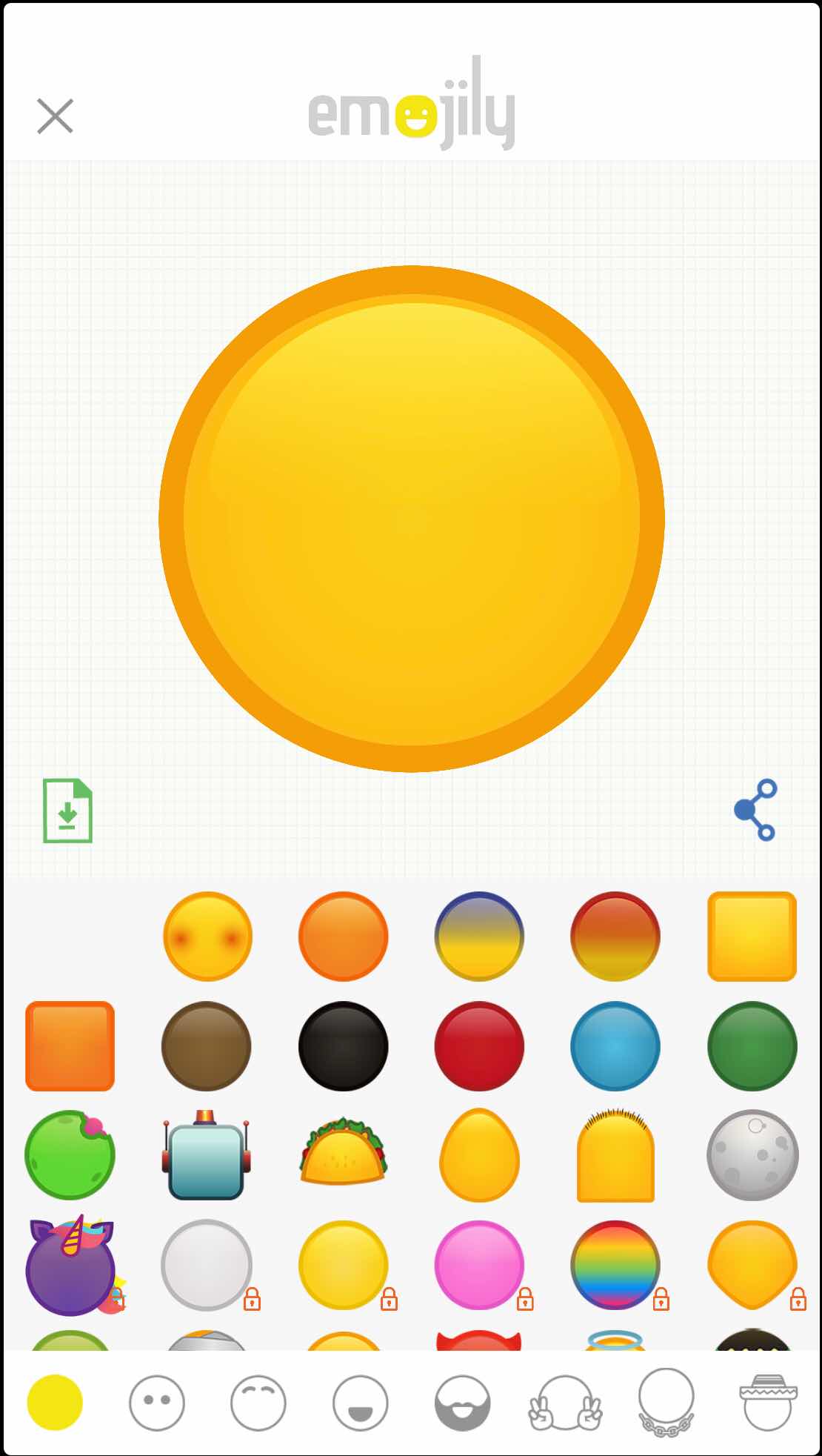Viewport: 822px width, 1456px height.
Task: Switch to the eyes category tab
Action: coord(156,1403)
